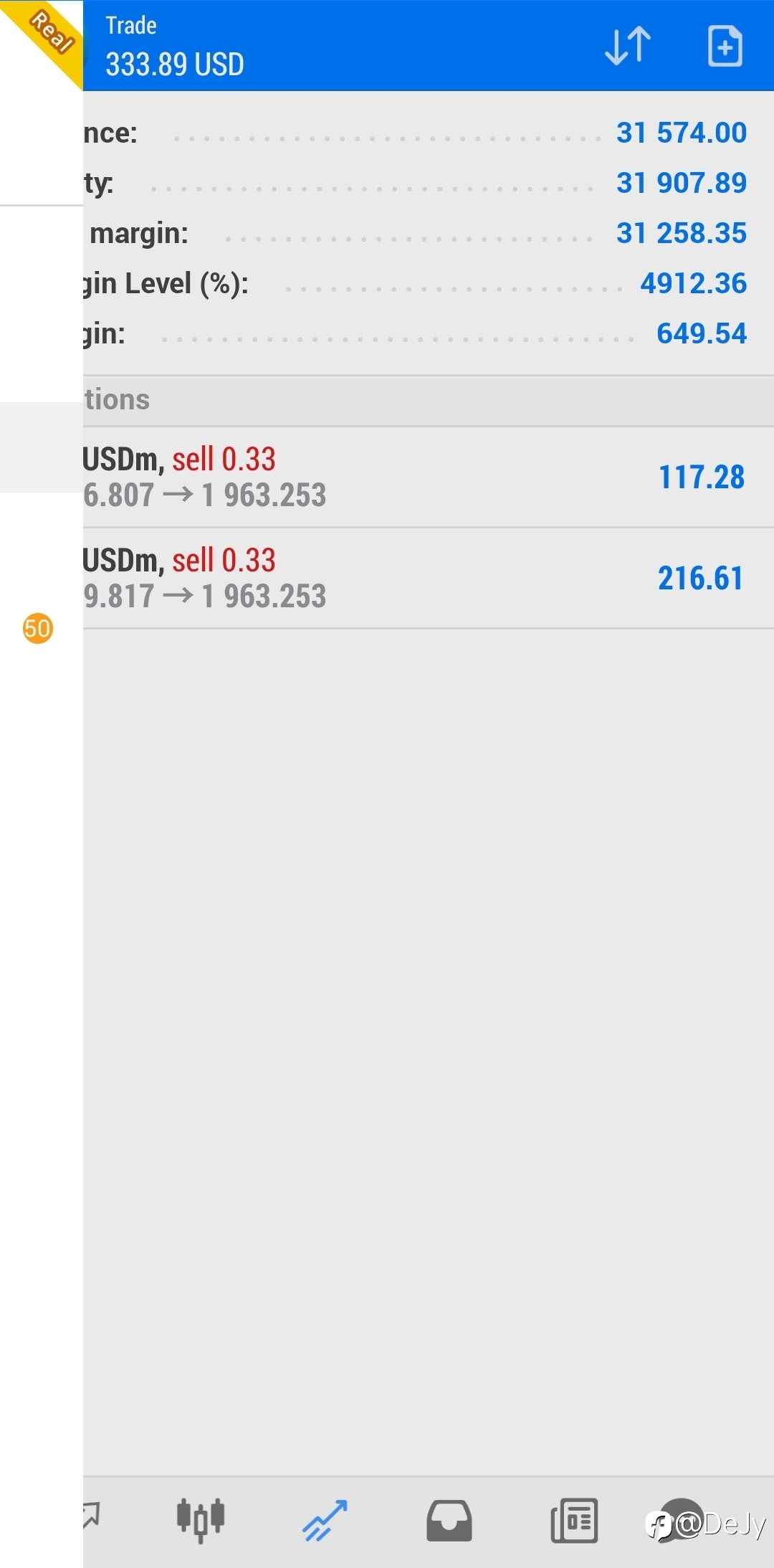Select the Trade tab with trend arrow
The image size is (774, 1568).
click(x=325, y=1520)
